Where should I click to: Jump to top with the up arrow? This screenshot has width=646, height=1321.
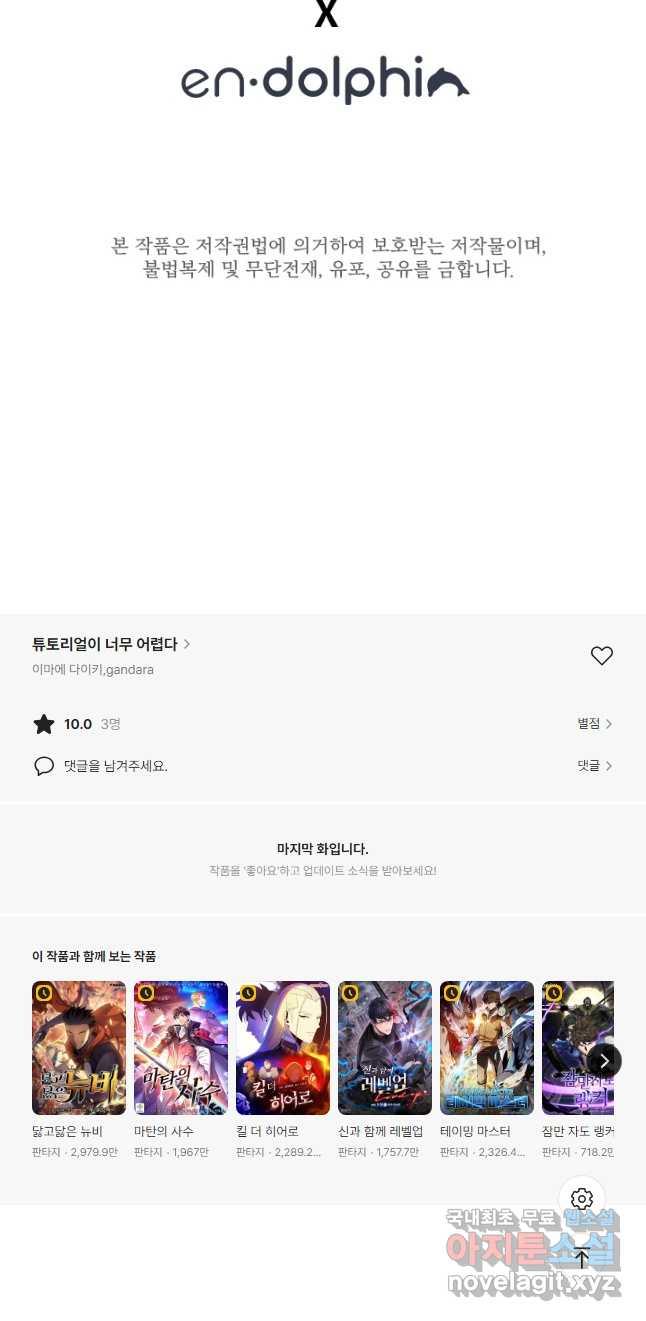582,1257
